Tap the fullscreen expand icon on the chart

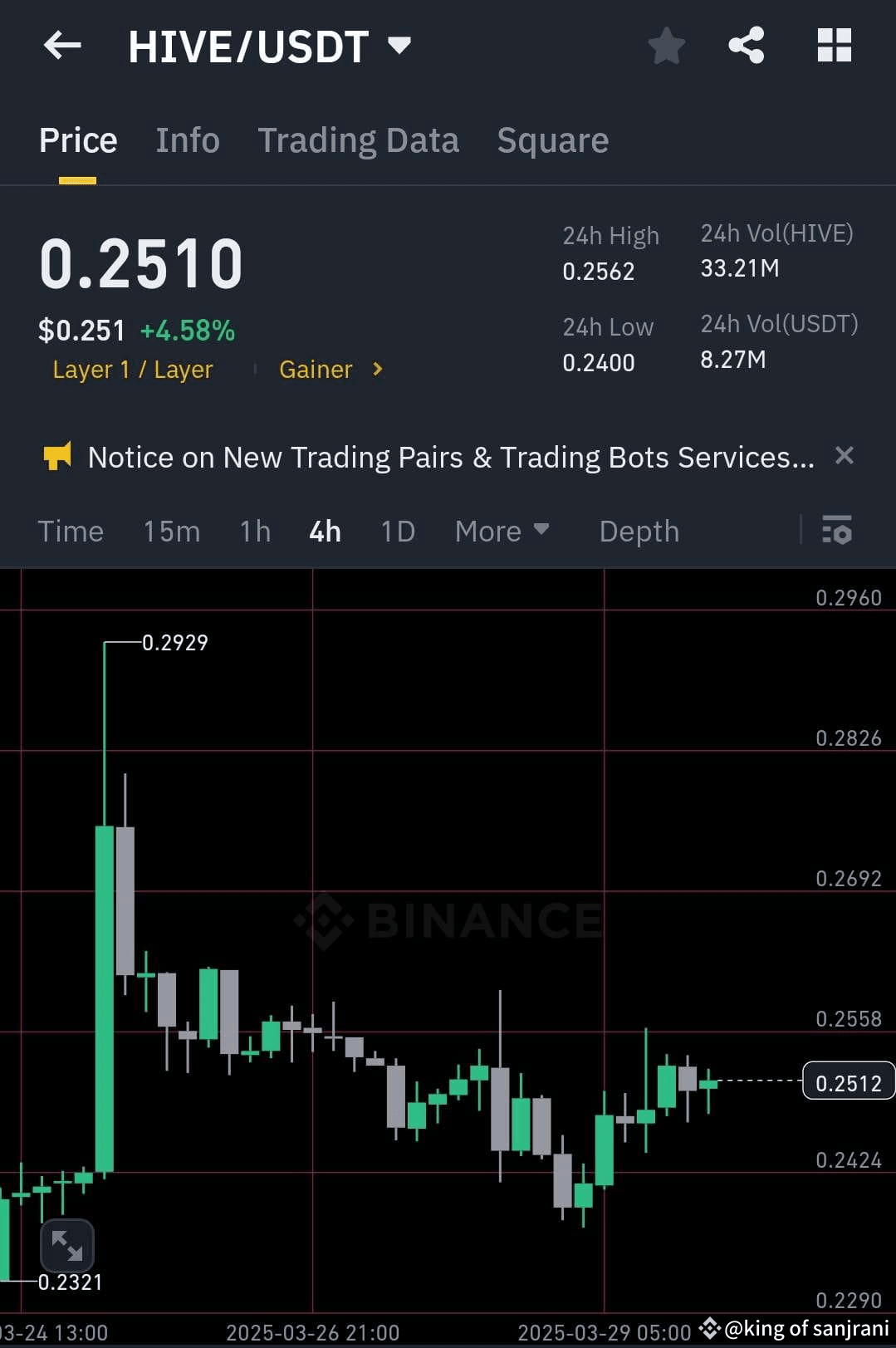69,1246
